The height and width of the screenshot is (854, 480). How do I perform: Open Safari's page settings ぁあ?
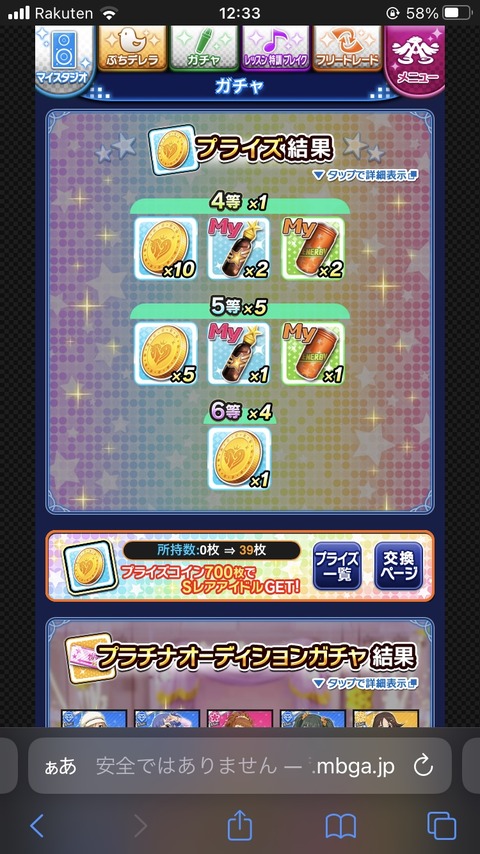[60, 766]
